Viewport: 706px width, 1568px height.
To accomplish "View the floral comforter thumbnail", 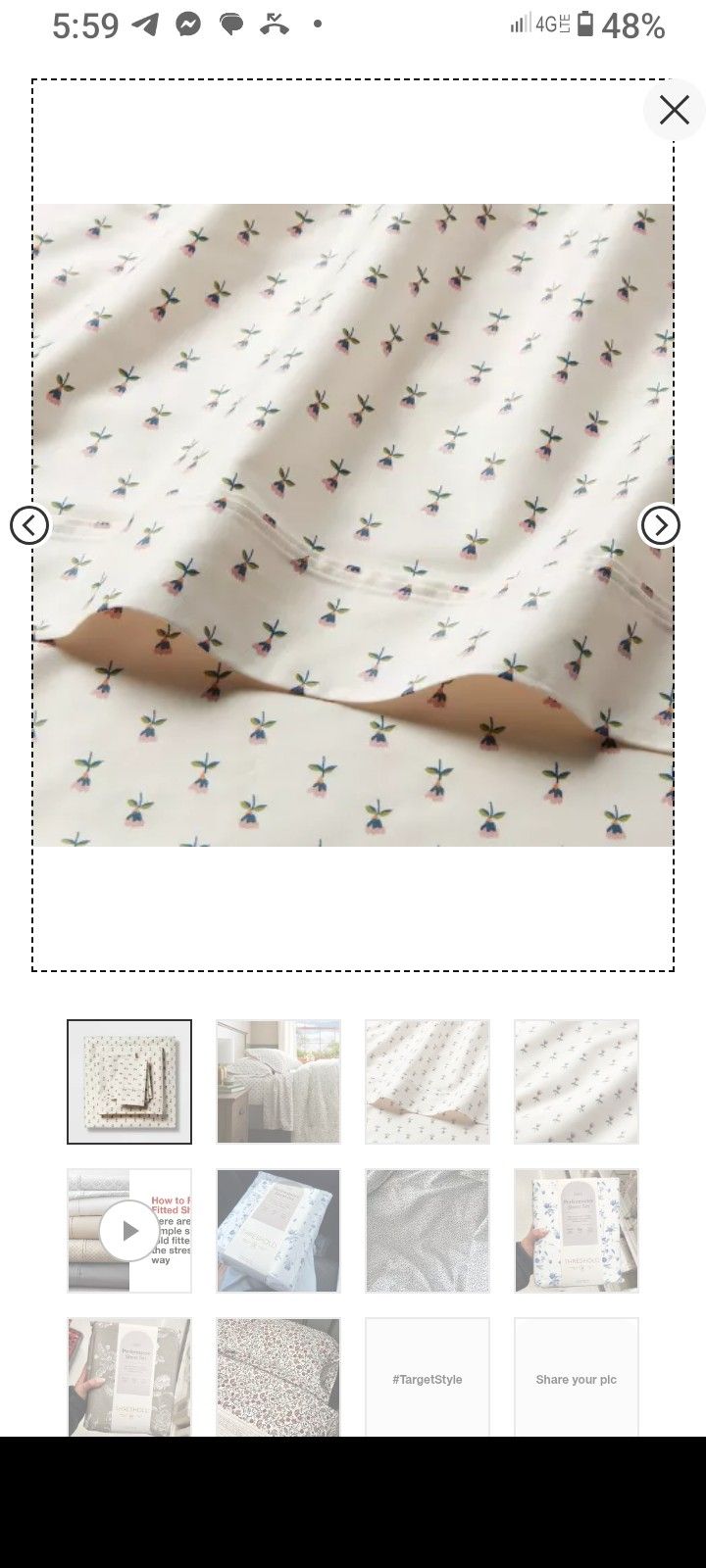I will pyautogui.click(x=277, y=1377).
